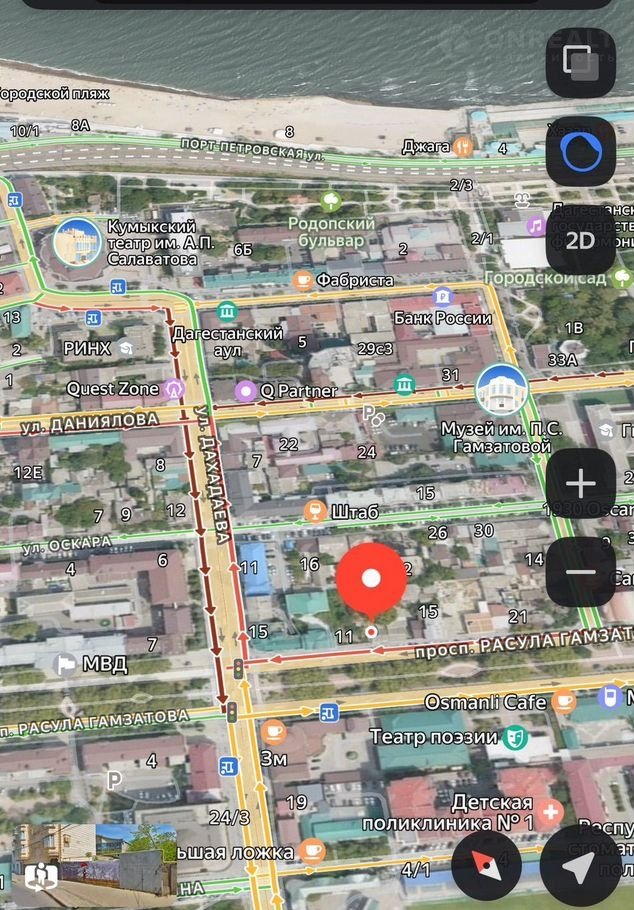Tap the compass to reset orientation
Image resolution: width=634 pixels, height=910 pixels.
point(486,866)
